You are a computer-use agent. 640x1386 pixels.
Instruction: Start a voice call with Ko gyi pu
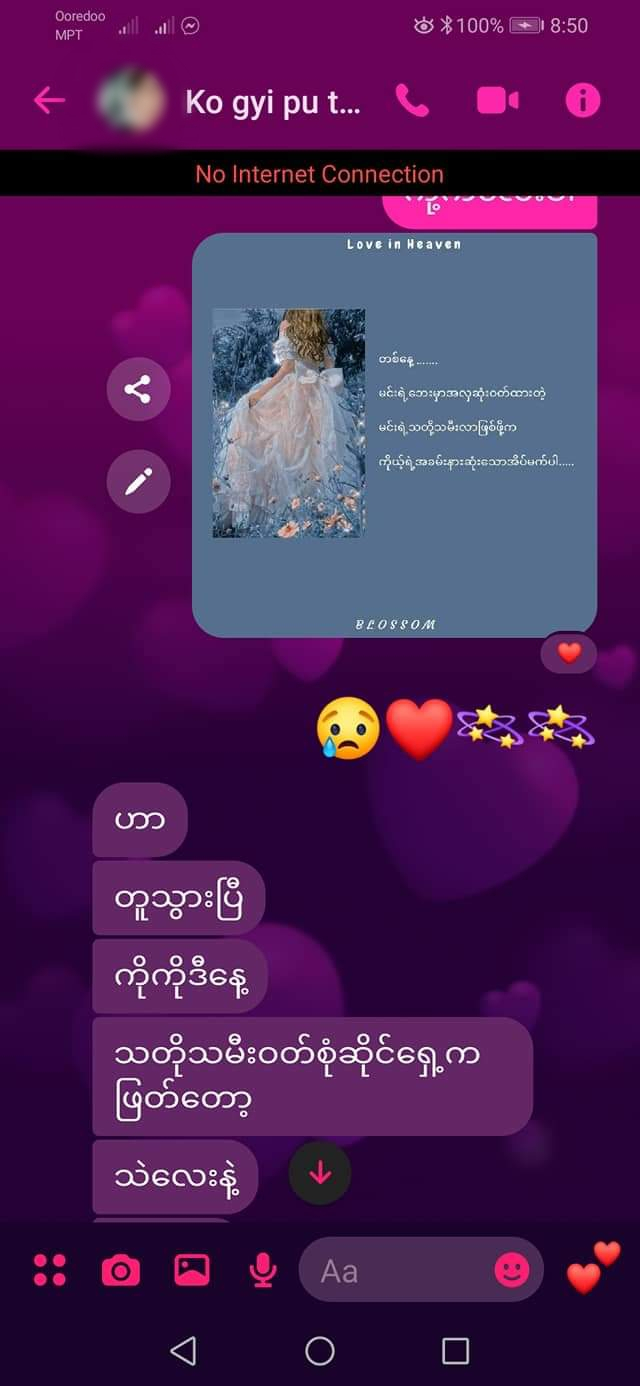412,100
